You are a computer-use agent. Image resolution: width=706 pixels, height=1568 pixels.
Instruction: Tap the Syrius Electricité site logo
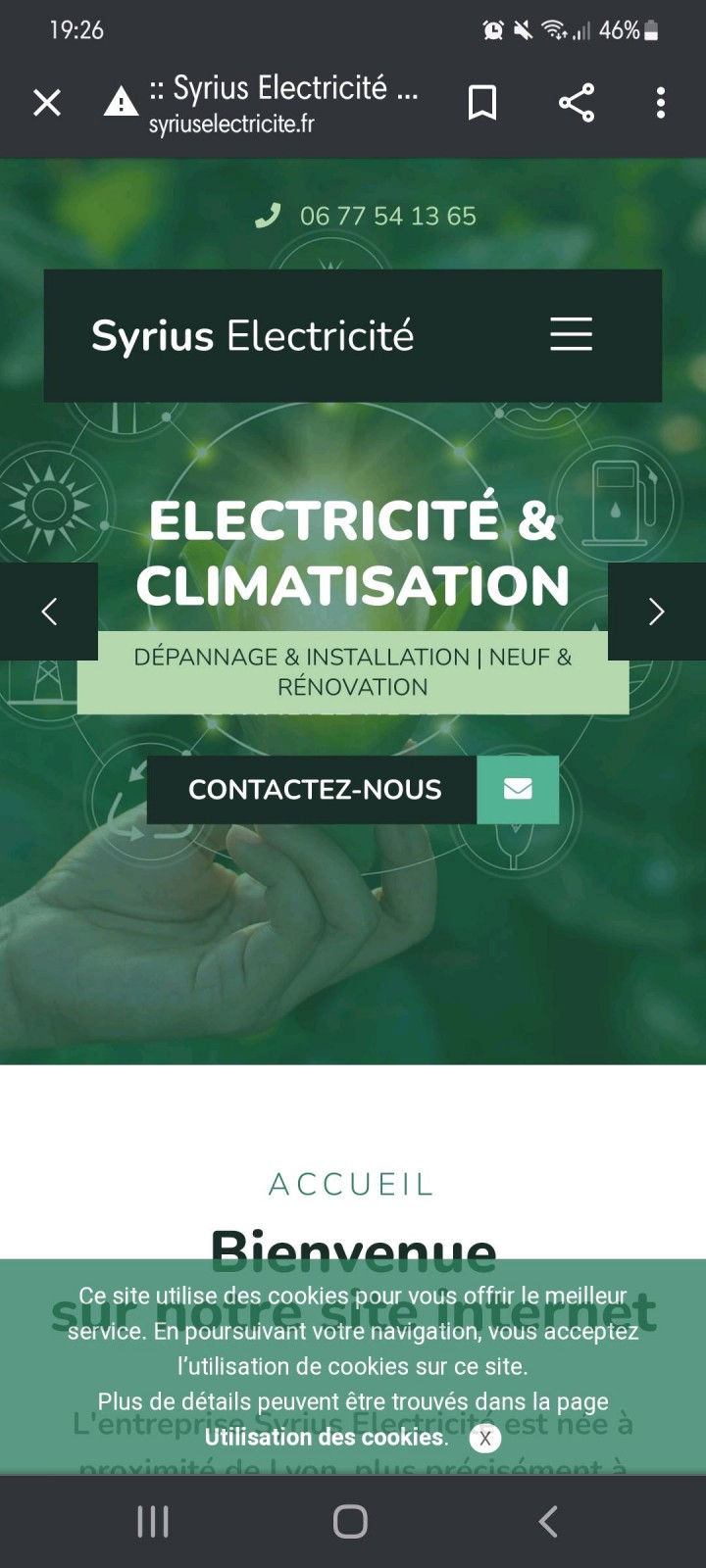pos(253,336)
